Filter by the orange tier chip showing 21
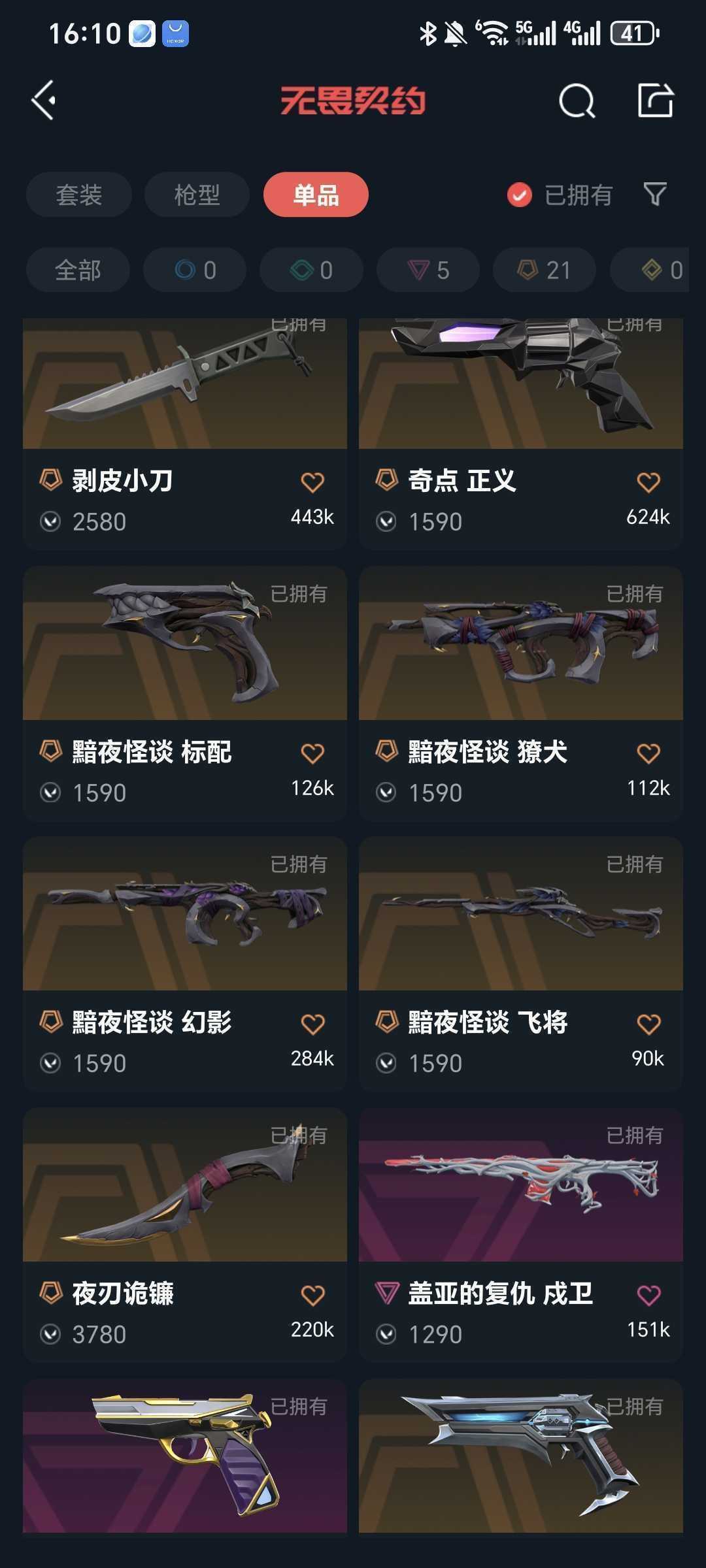This screenshot has height=1568, width=706. click(x=544, y=270)
